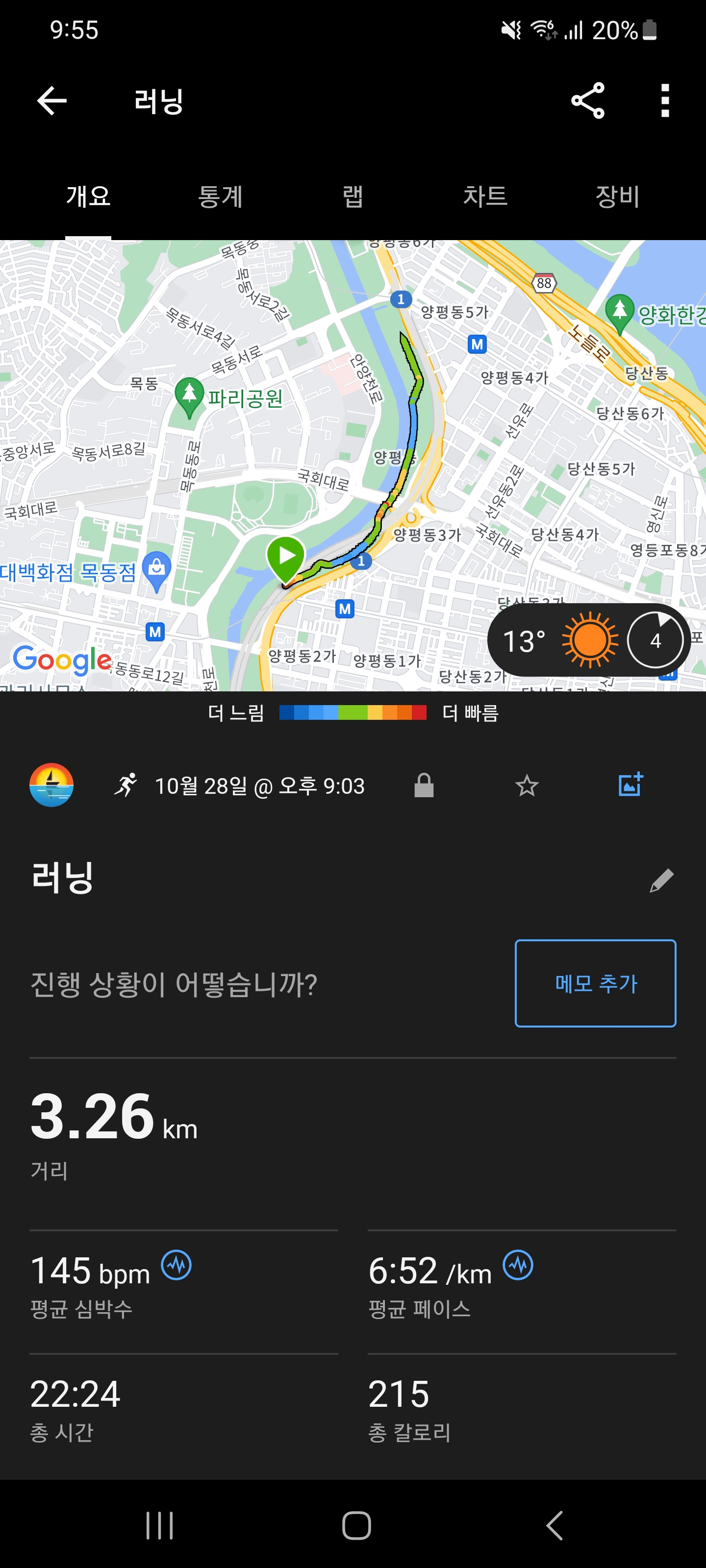Open recent apps from the navigation bar
Screen dimensions: 706x1568
160,1525
